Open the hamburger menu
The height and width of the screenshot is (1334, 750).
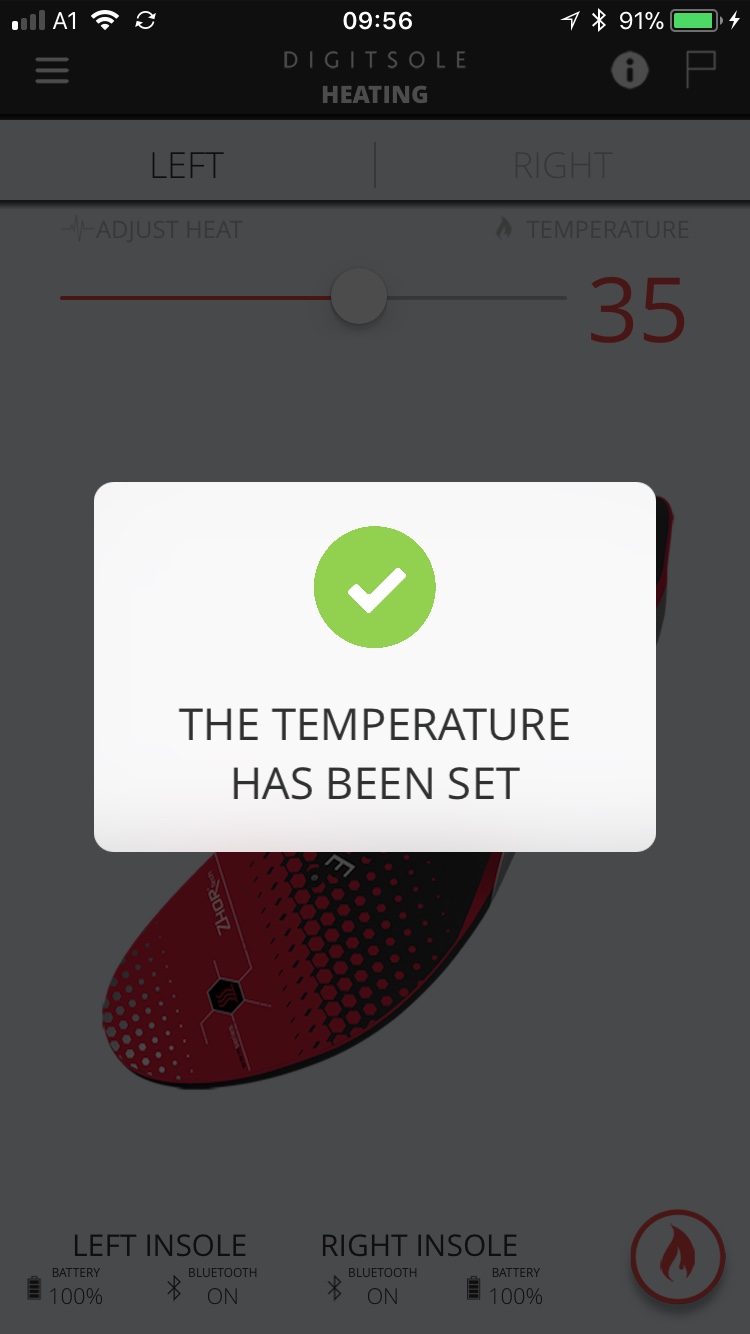point(52,70)
